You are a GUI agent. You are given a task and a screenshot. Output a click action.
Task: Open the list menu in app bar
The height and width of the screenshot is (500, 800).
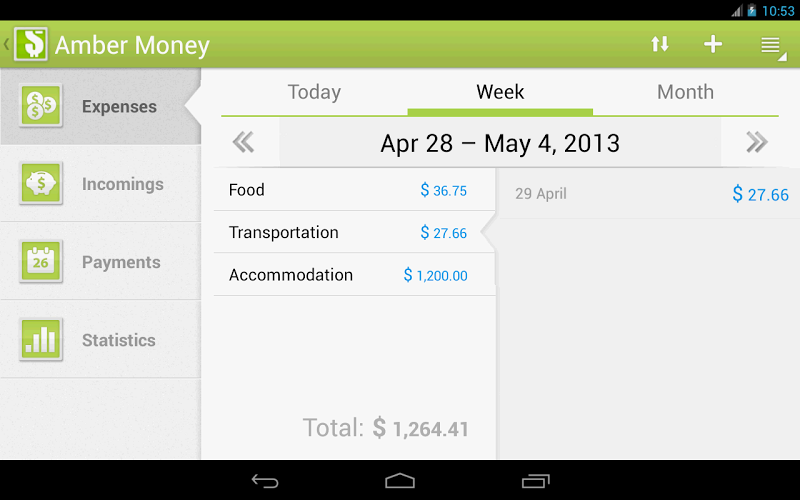(771, 45)
